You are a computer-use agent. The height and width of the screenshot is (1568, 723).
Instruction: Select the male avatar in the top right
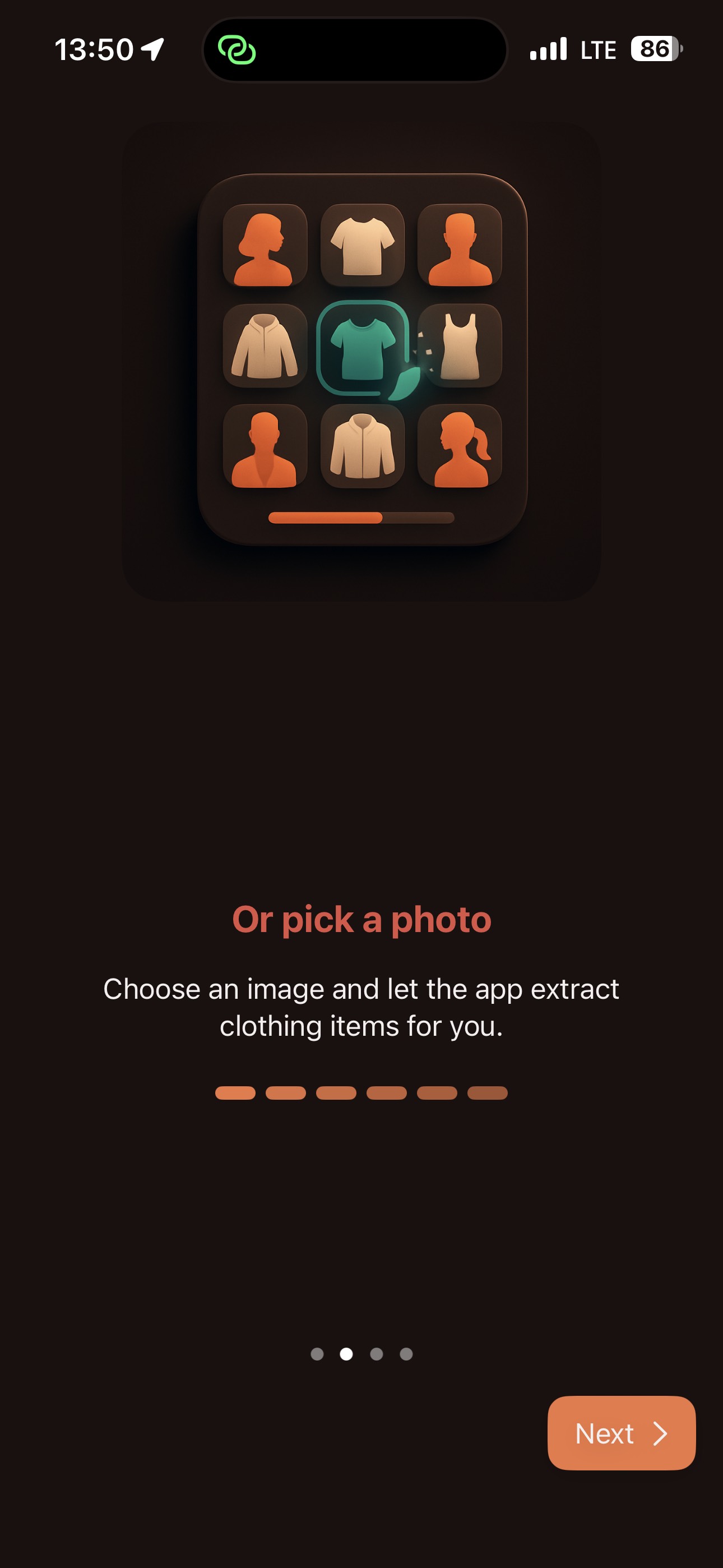click(x=460, y=247)
